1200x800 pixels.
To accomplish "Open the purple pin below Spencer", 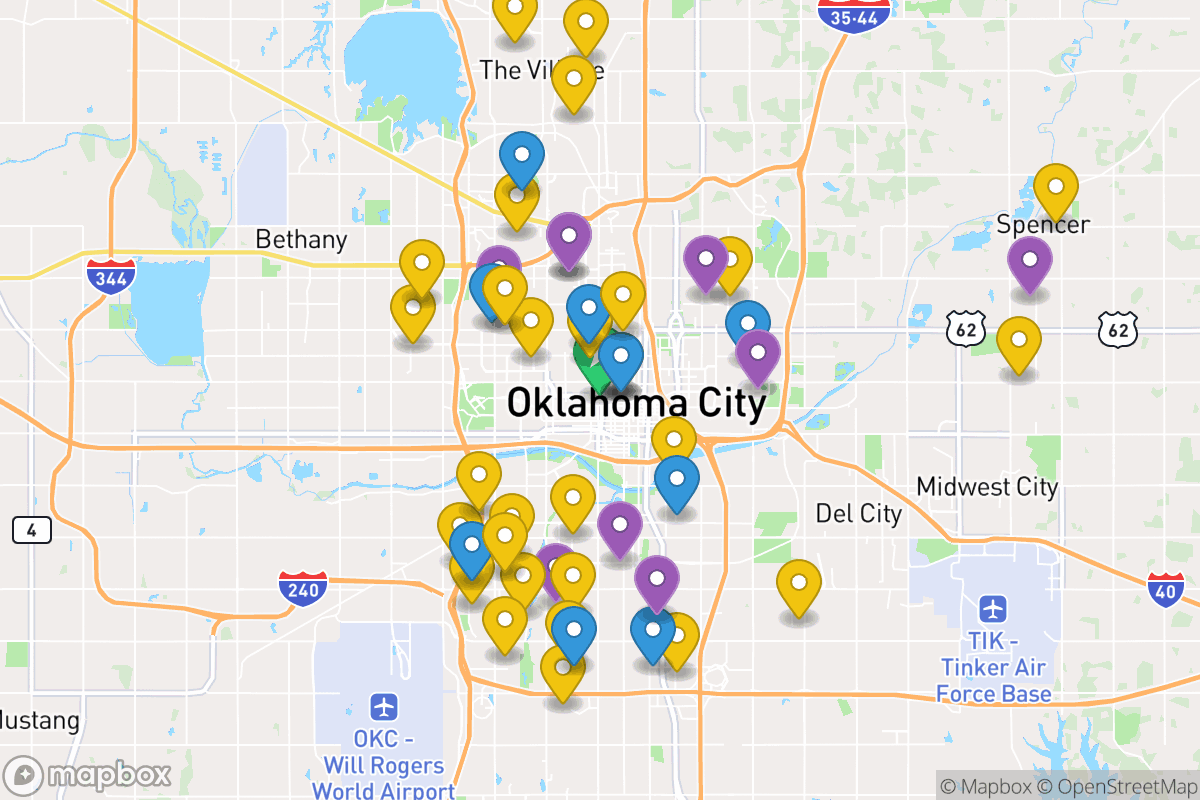I will click(x=1029, y=260).
